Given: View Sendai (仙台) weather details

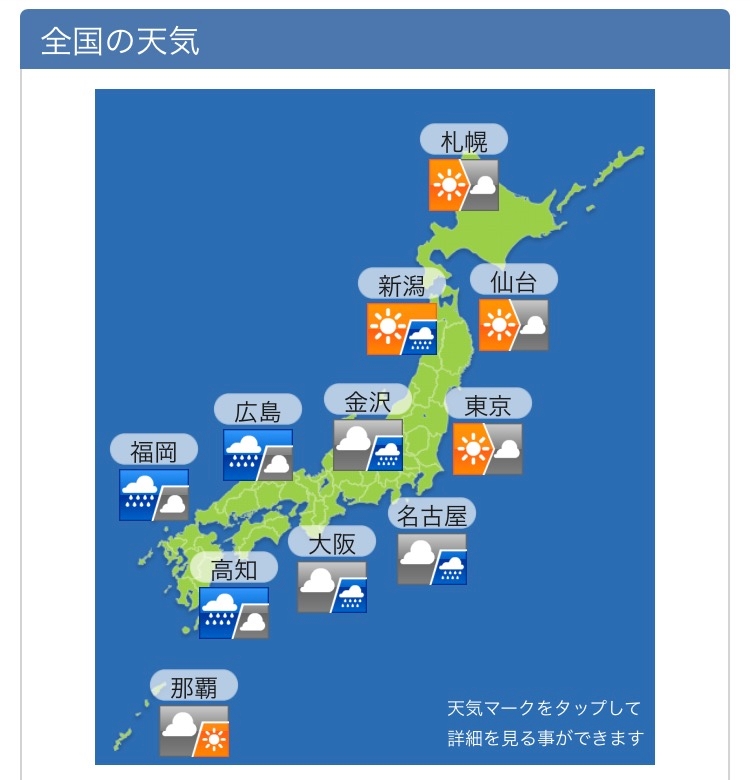Looking at the screenshot, I should coord(514,325).
